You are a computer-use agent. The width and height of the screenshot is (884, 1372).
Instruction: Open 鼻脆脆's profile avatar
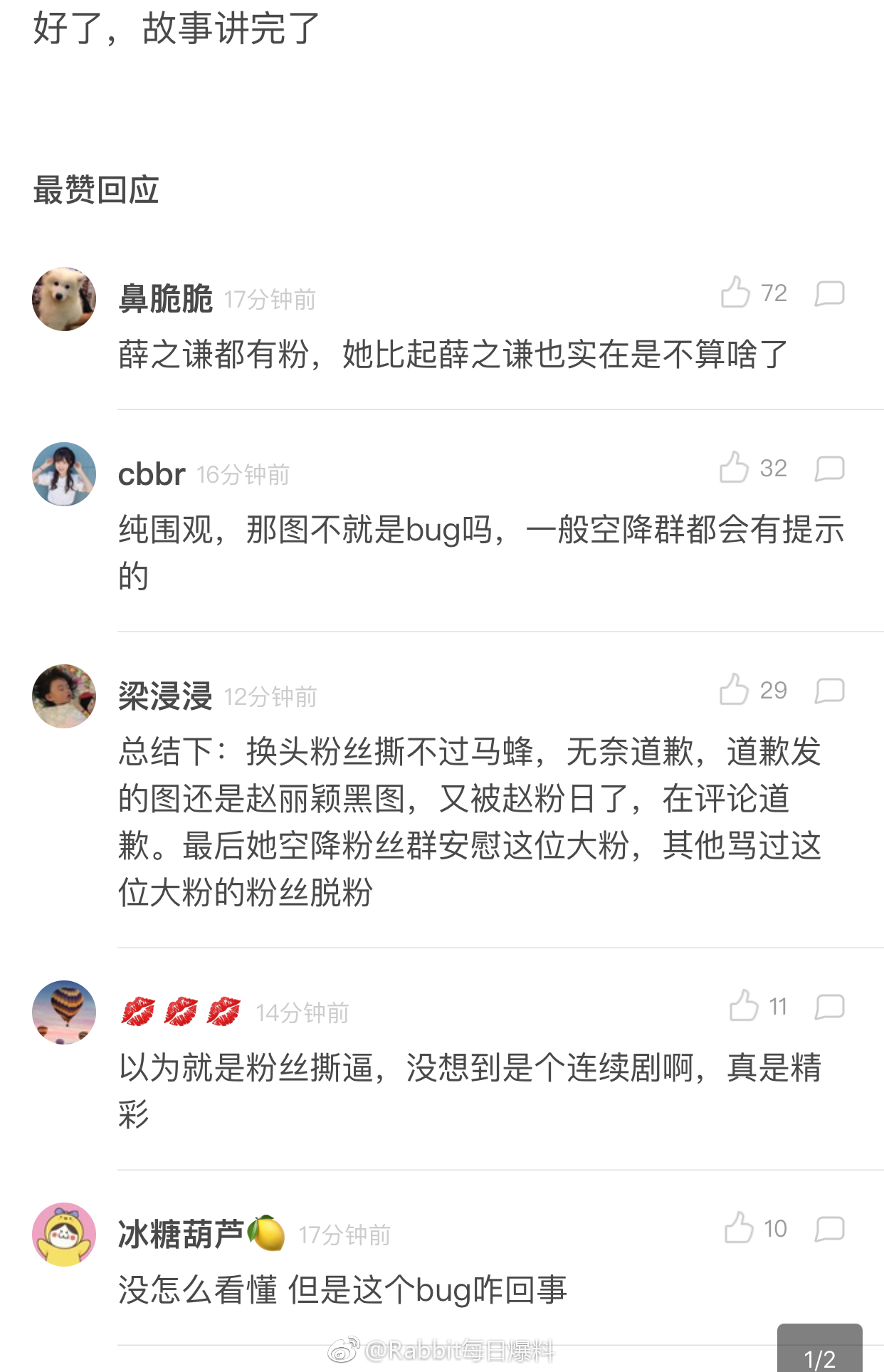(x=64, y=299)
